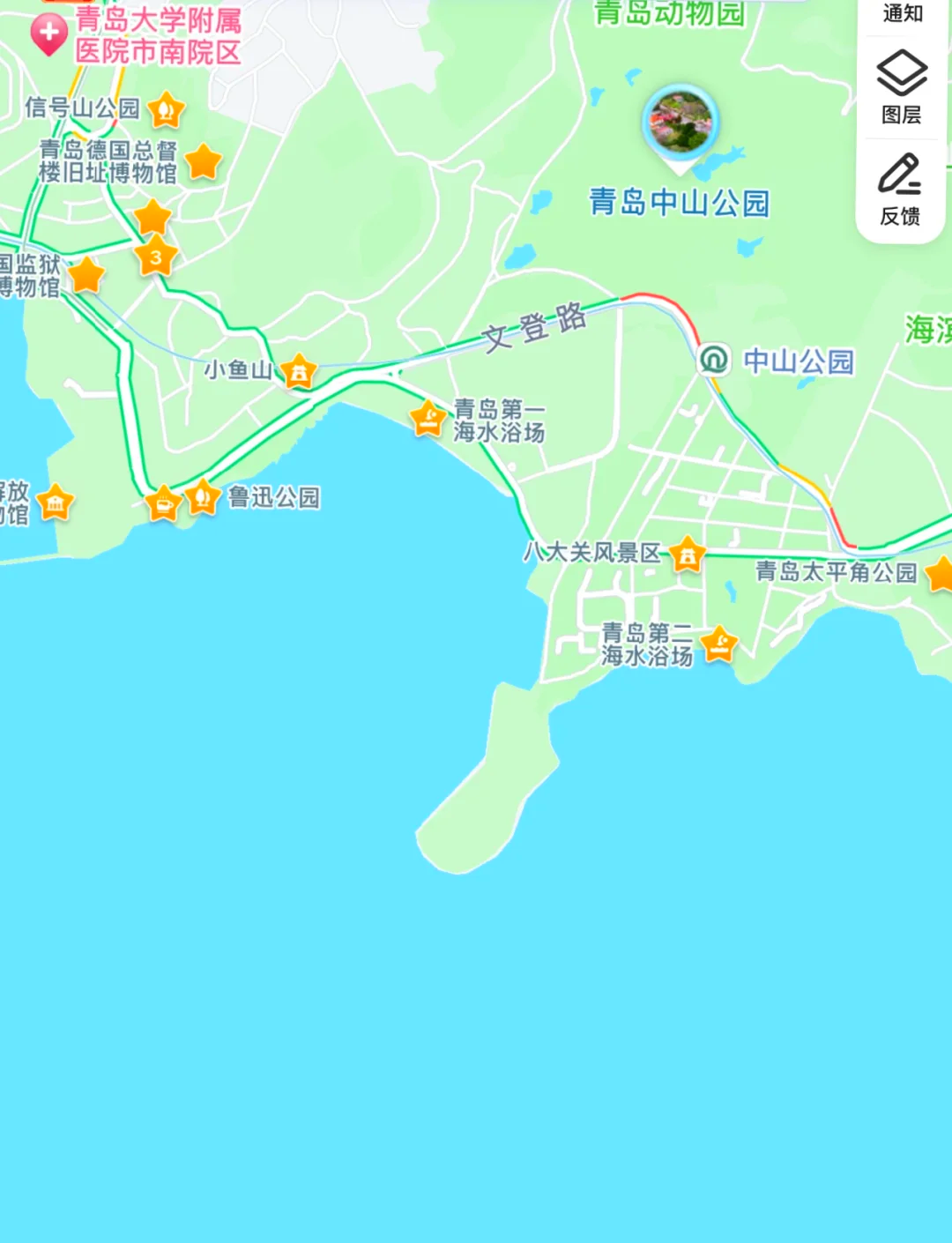
Task: Select the 青岛第二海水浴场 swimming marker
Action: tap(718, 644)
